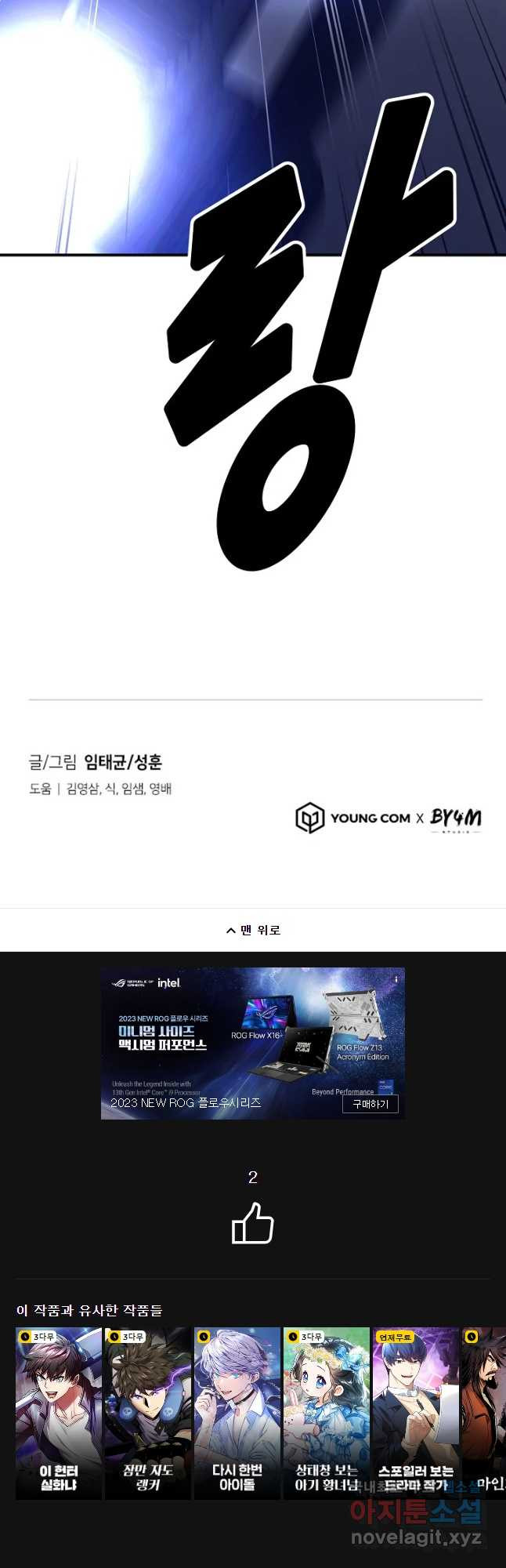Open the ad info icon

[396, 978]
